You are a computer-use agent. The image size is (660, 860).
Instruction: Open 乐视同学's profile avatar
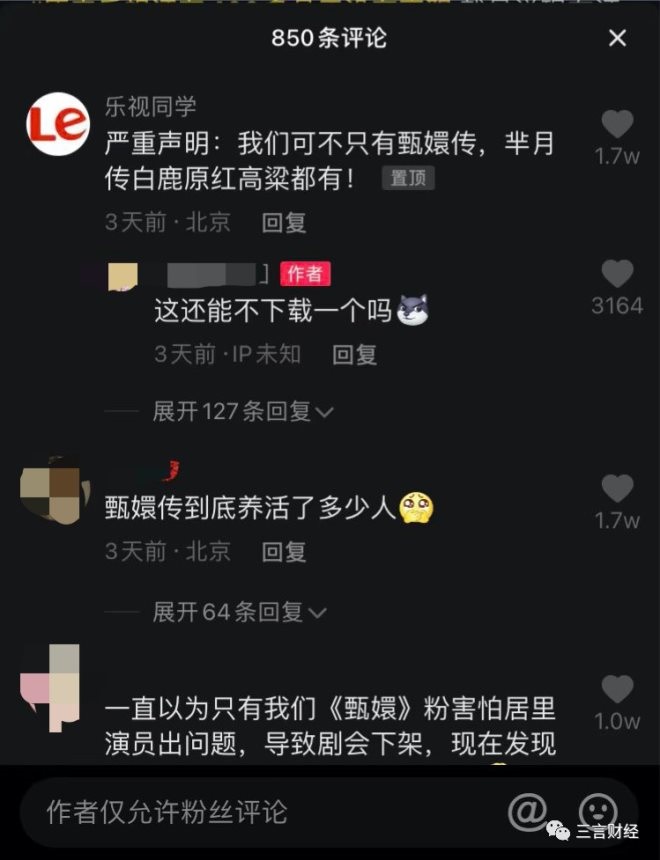[x=58, y=123]
